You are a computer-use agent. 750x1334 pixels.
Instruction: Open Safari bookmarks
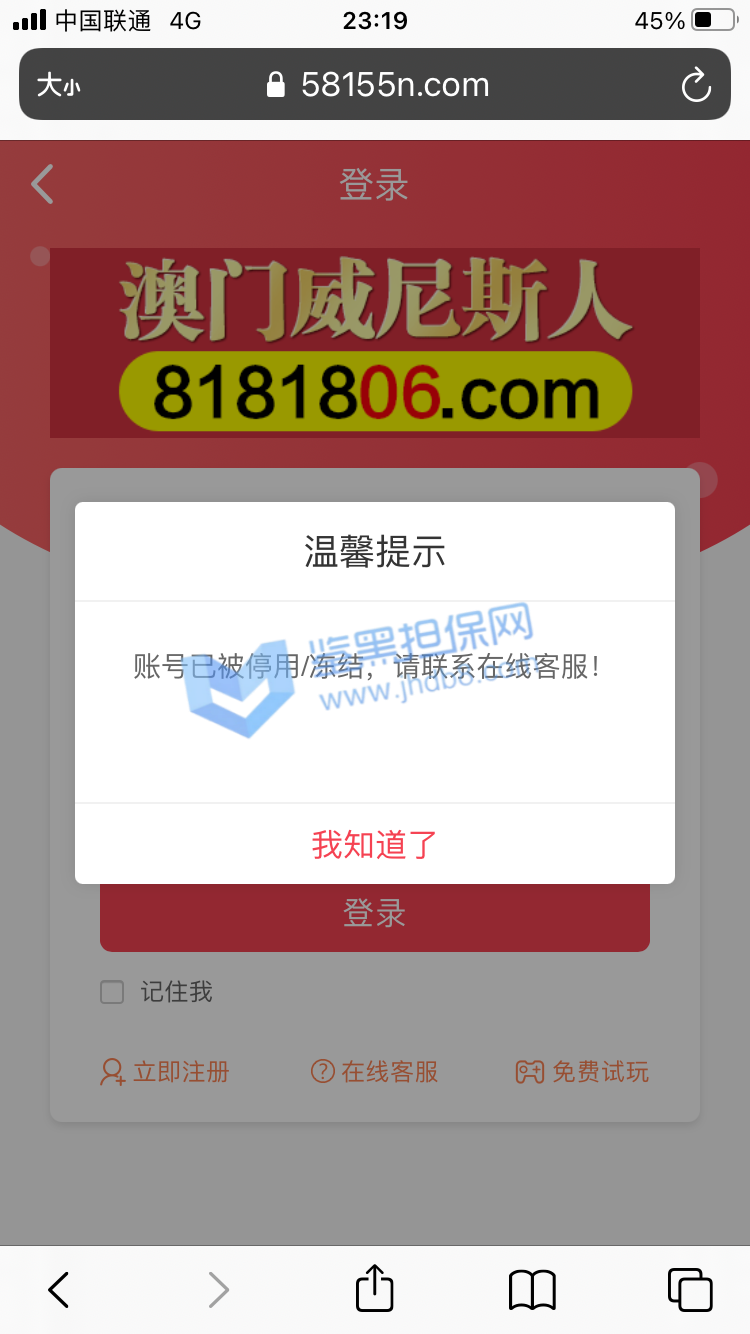532,1289
